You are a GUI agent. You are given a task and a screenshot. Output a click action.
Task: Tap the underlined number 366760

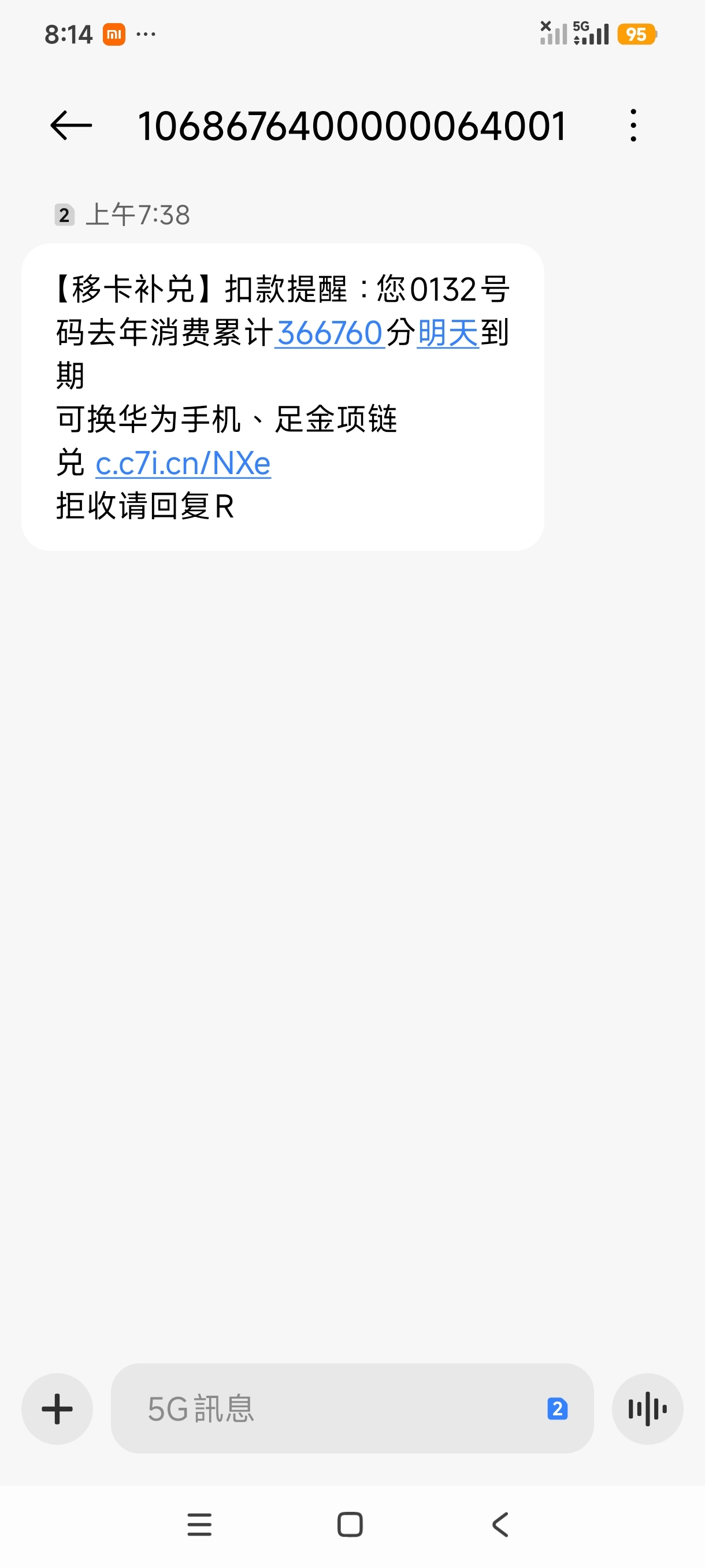coord(330,334)
